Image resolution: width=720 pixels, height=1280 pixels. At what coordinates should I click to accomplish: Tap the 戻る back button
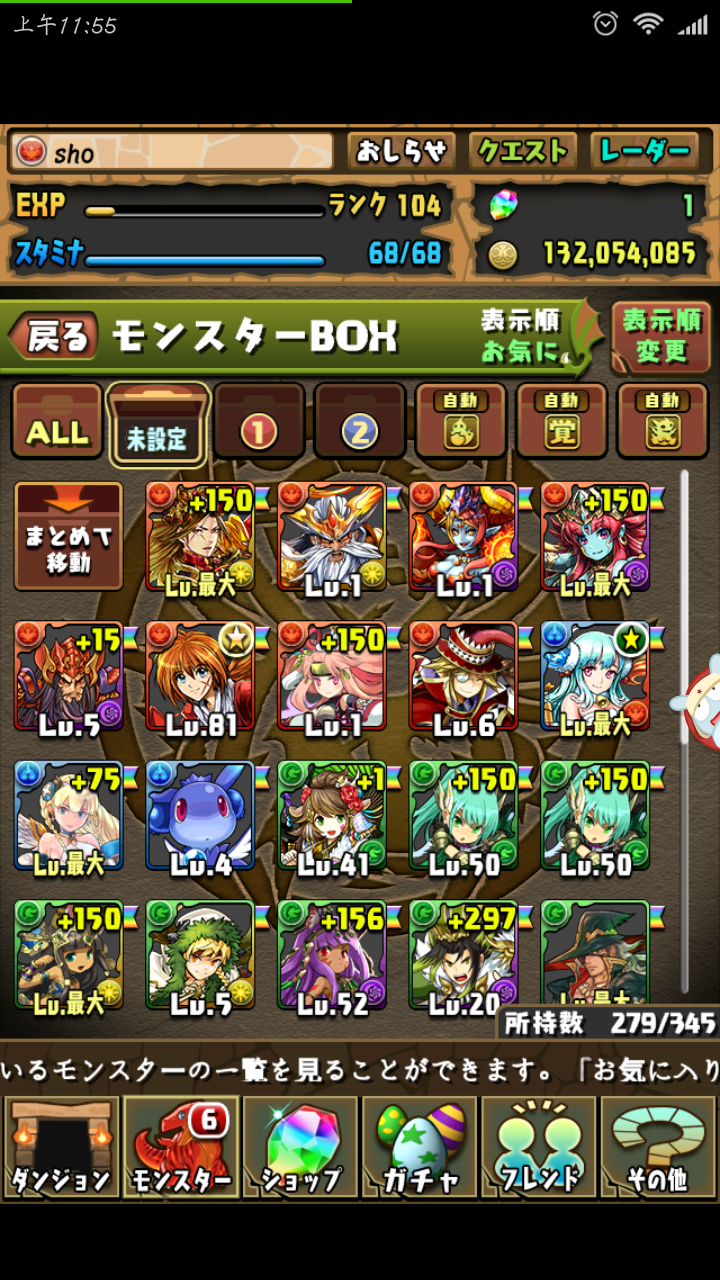pos(56,337)
